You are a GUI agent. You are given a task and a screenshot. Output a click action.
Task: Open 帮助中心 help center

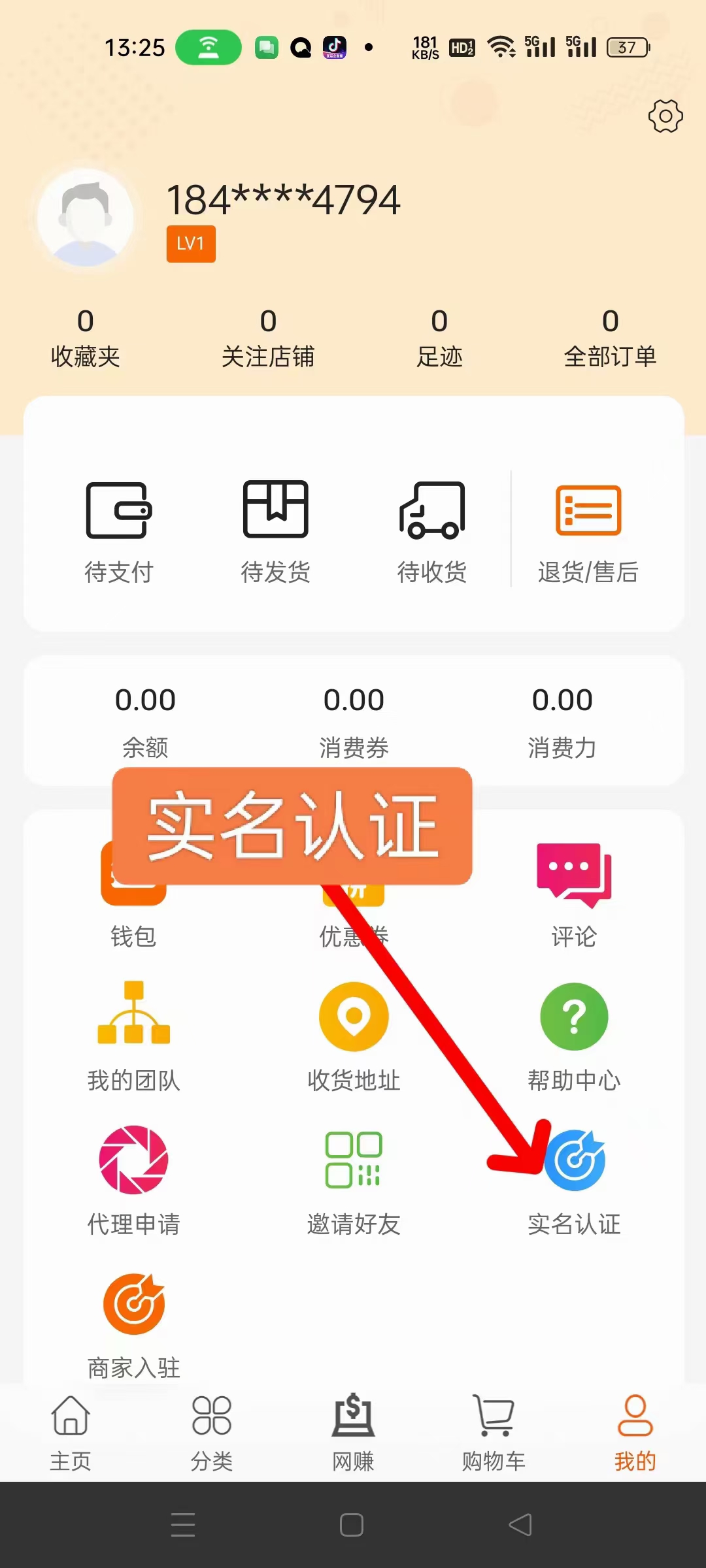click(574, 1036)
